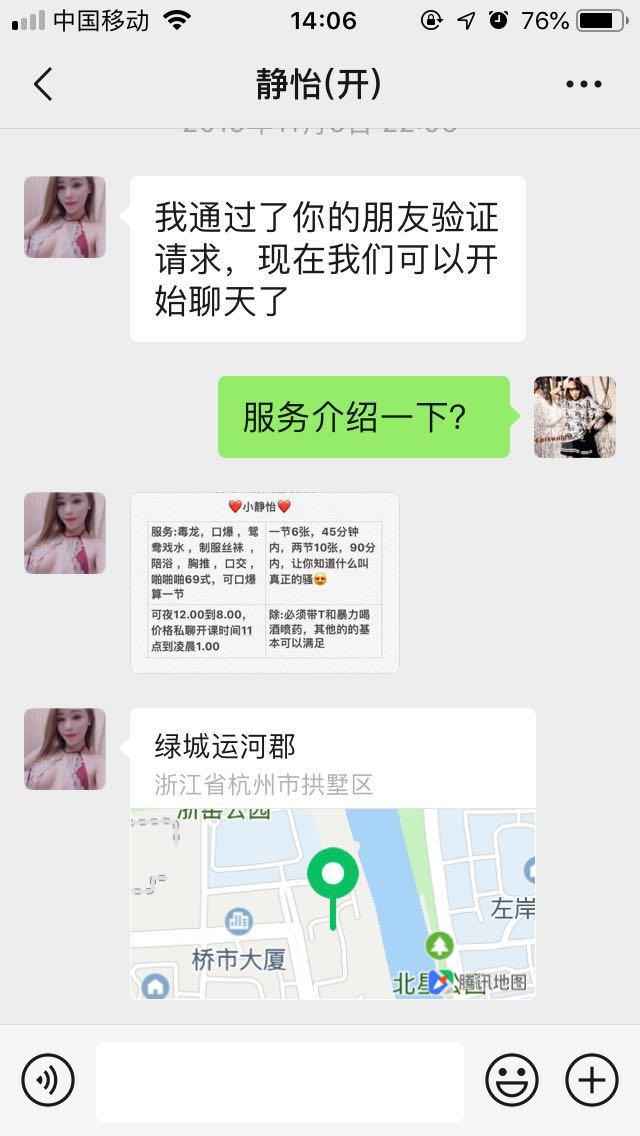
Task: Open the chat options menu
Action: pyautogui.click(x=583, y=85)
